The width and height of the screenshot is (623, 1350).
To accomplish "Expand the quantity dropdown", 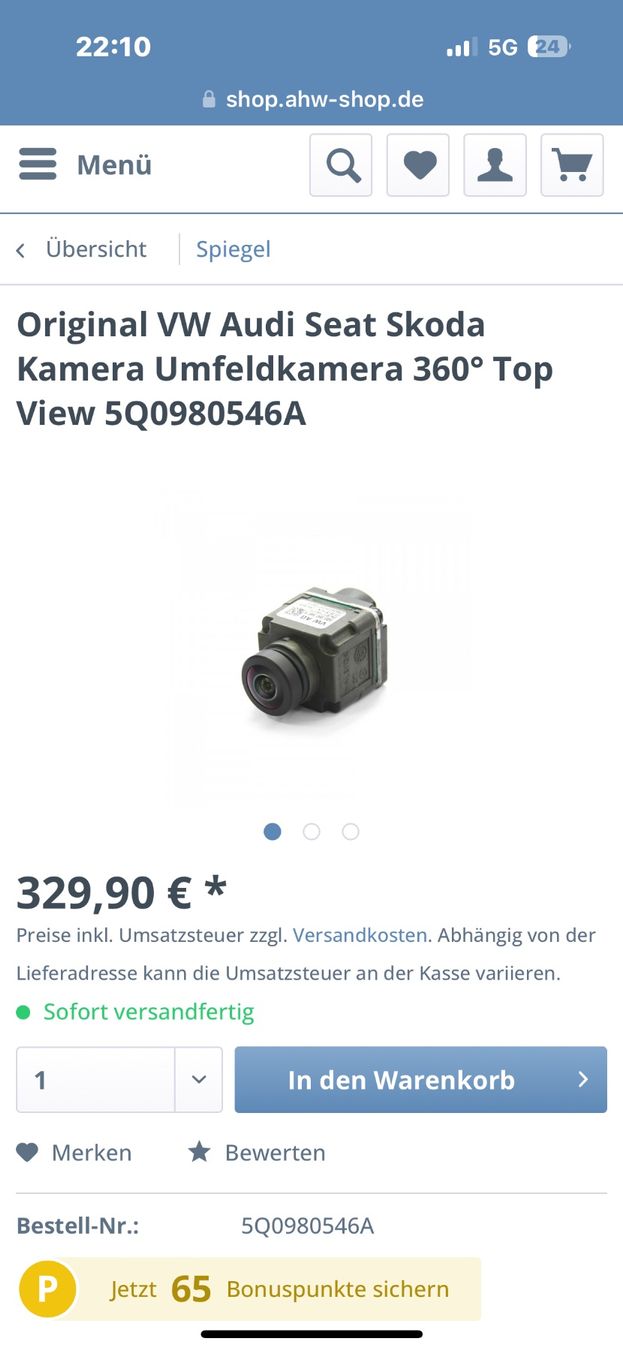I will [199, 1080].
